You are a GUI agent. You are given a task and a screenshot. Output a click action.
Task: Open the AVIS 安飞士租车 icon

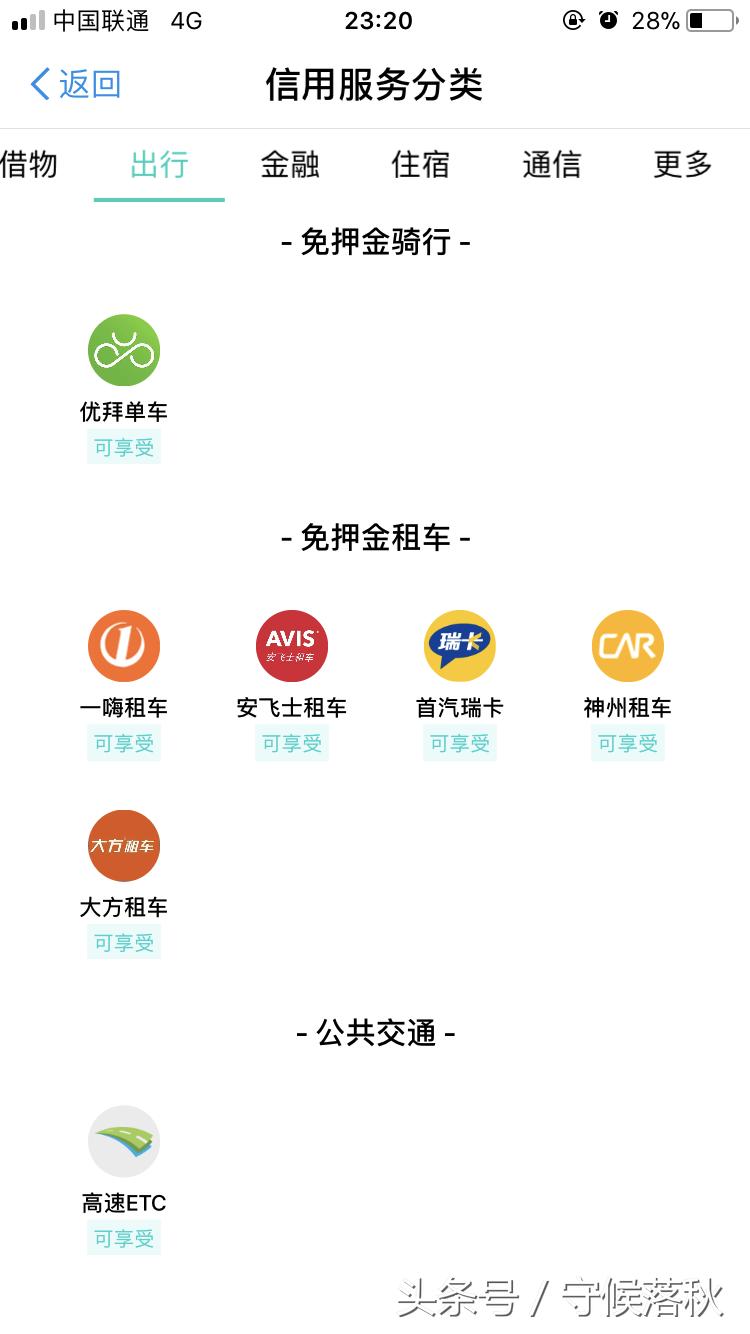click(291, 645)
